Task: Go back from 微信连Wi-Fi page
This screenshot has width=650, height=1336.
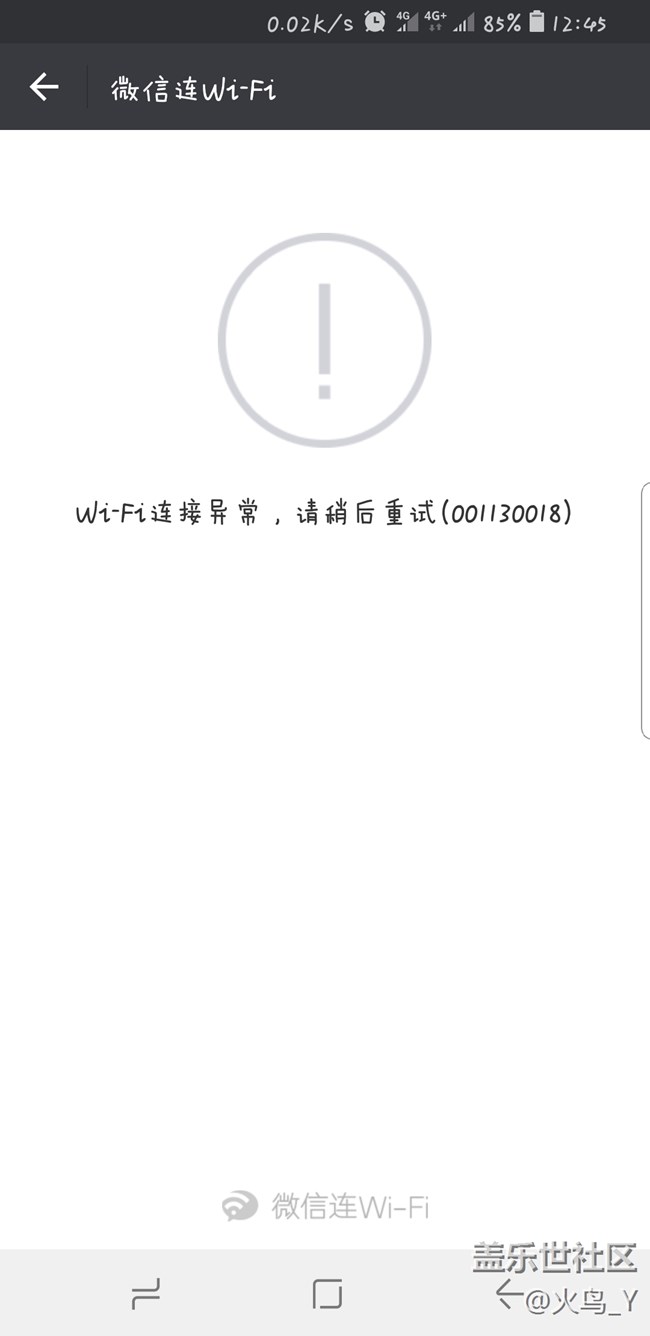Action: pos(44,88)
